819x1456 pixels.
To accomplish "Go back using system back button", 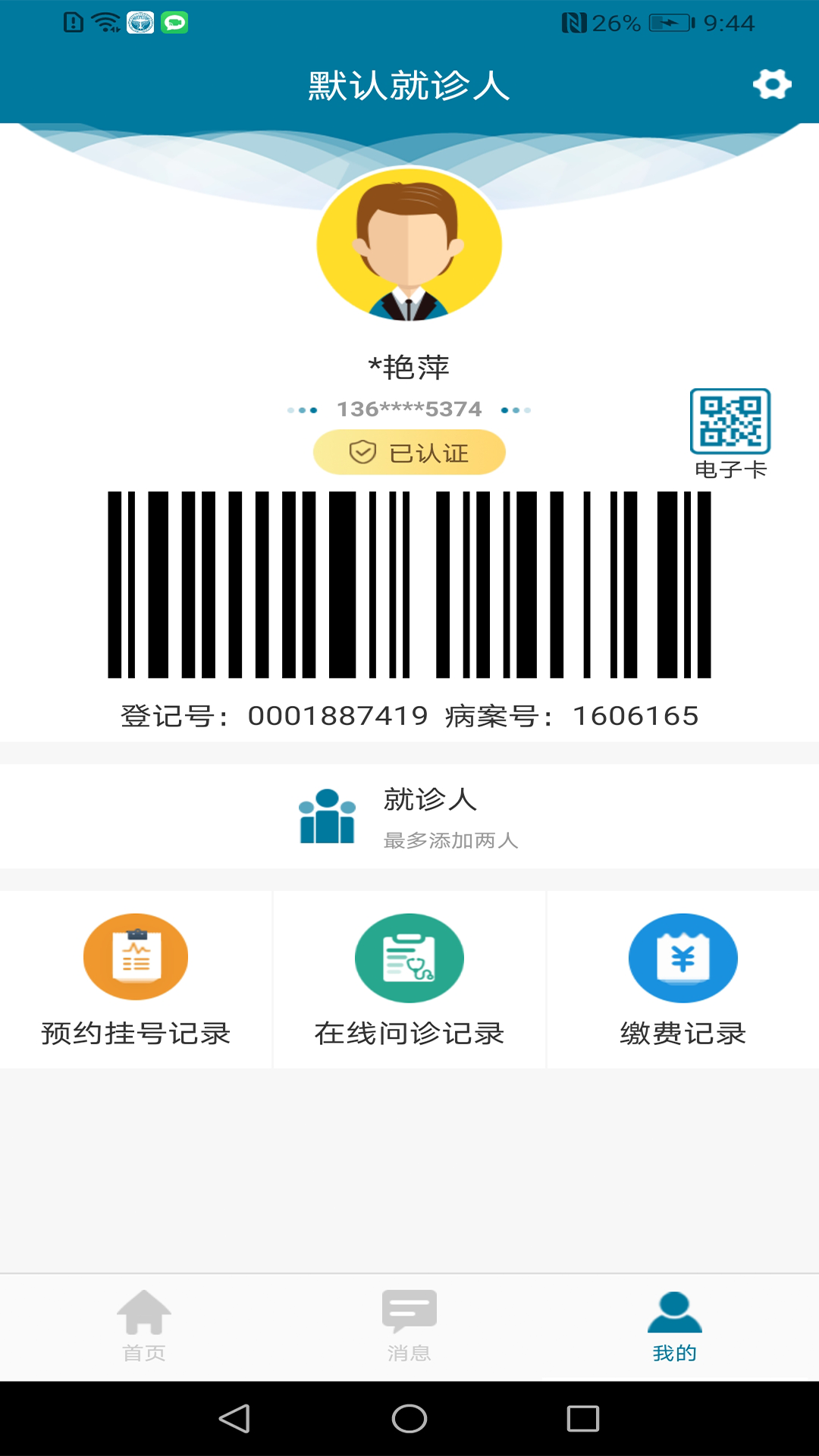I will [x=234, y=1418].
